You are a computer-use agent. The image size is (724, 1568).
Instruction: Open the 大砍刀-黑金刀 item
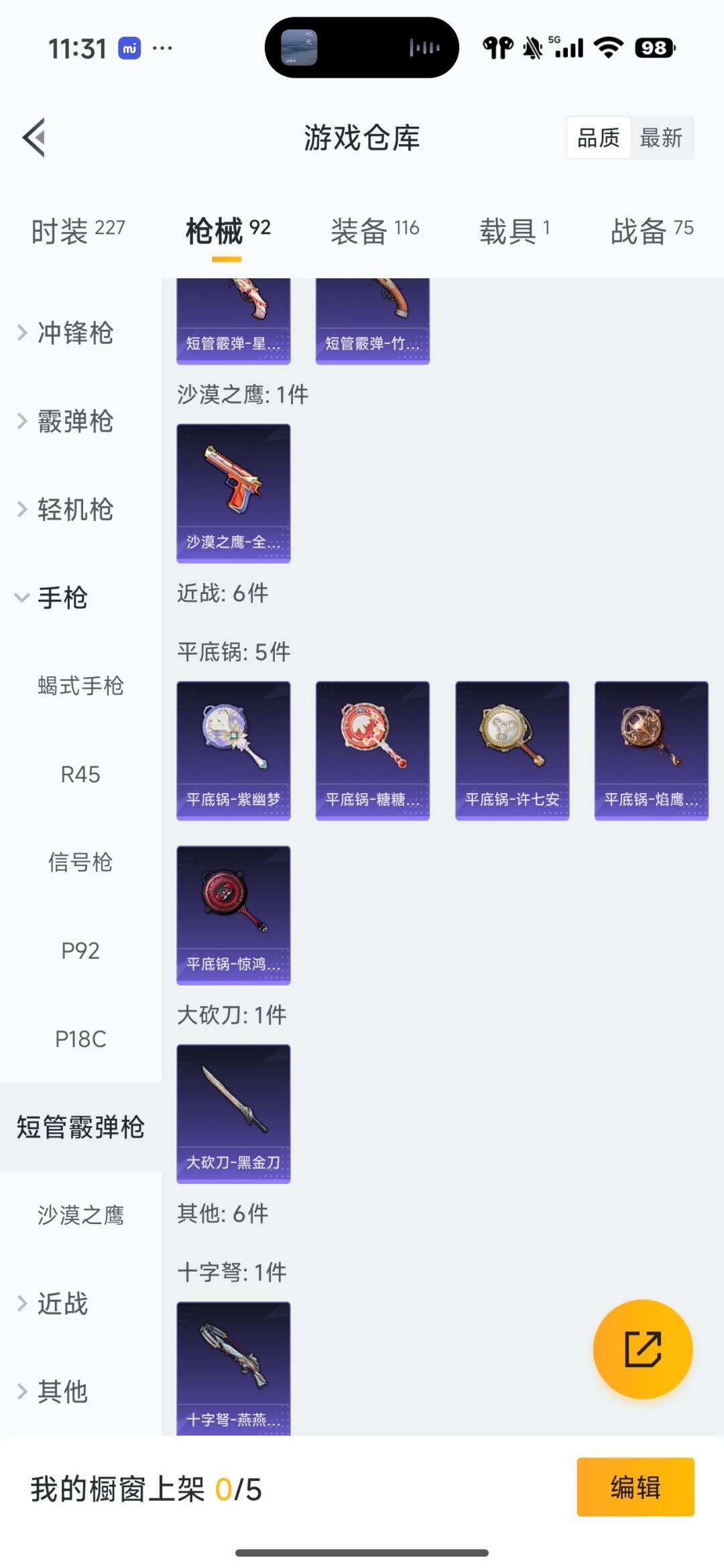233,1113
